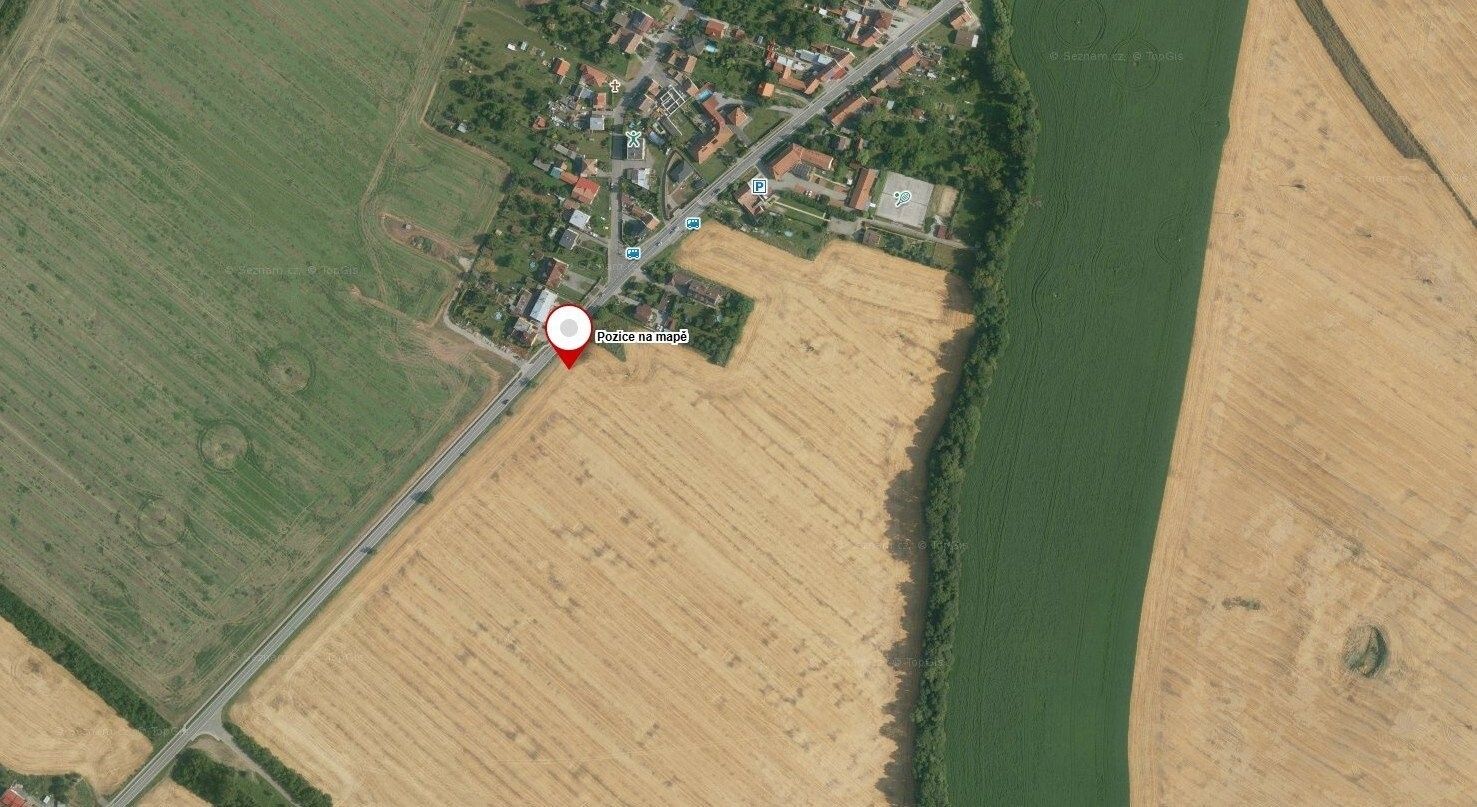Select the tennis court icon
Viewport: 1477px width, 807px height.
[904, 198]
